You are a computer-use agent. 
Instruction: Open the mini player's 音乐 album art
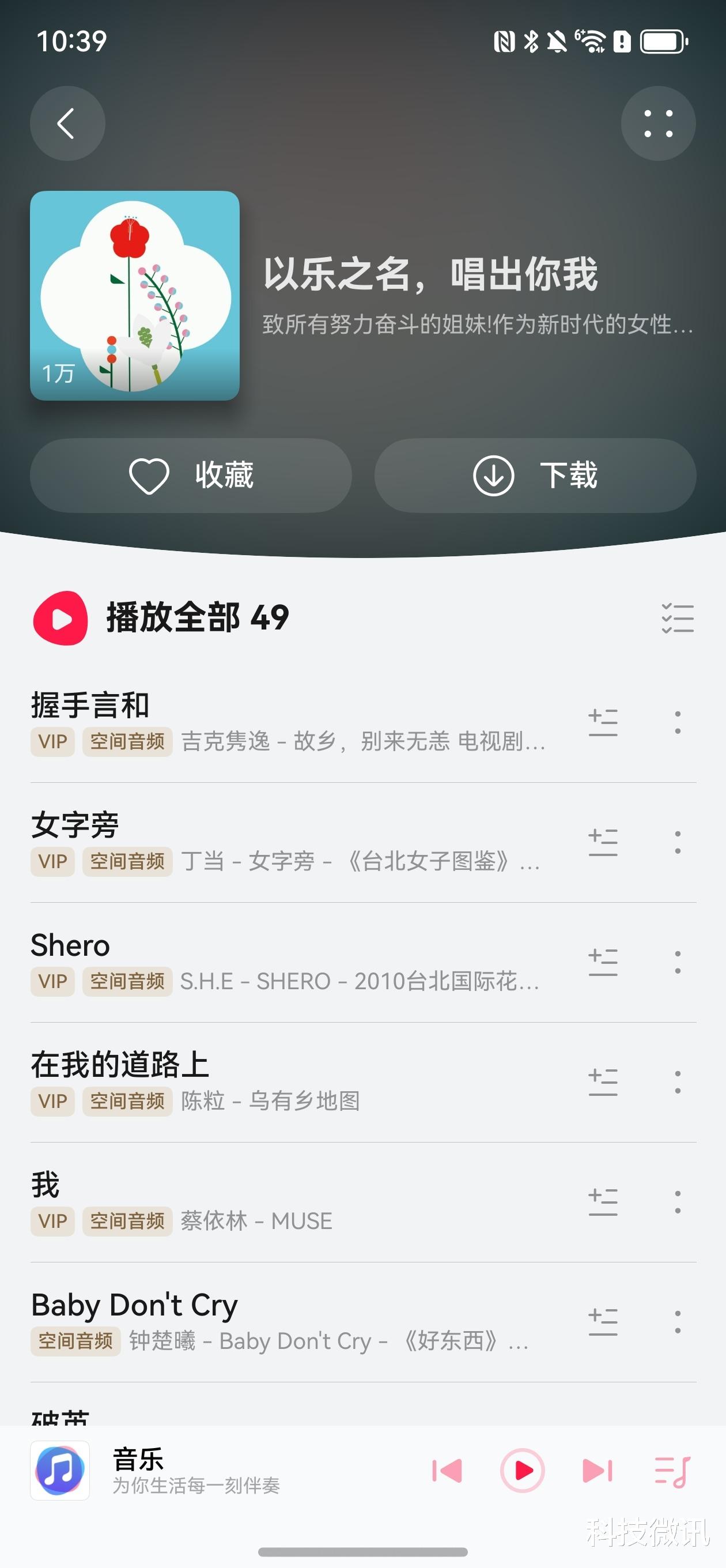click(60, 1471)
